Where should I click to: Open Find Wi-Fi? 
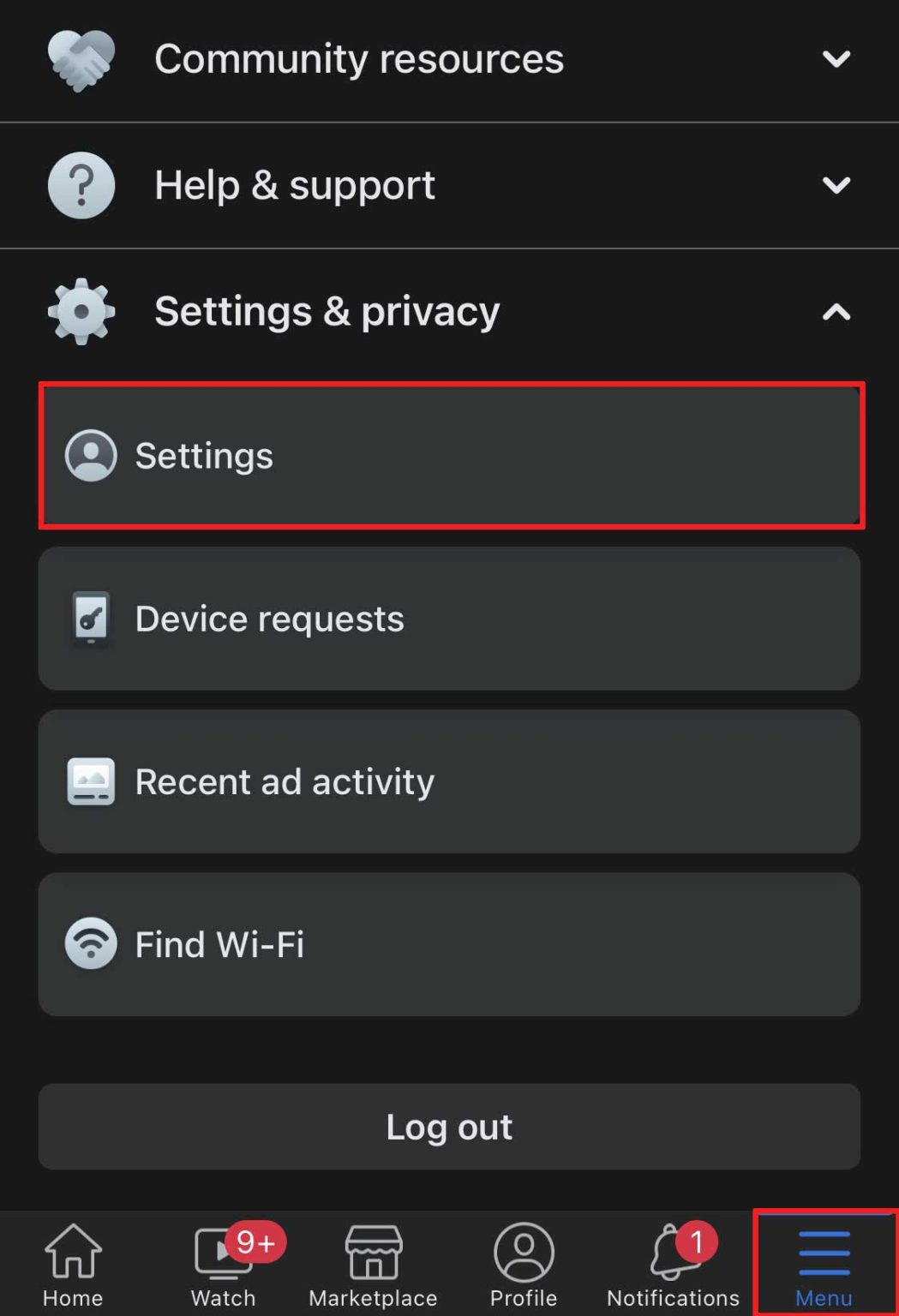point(449,944)
